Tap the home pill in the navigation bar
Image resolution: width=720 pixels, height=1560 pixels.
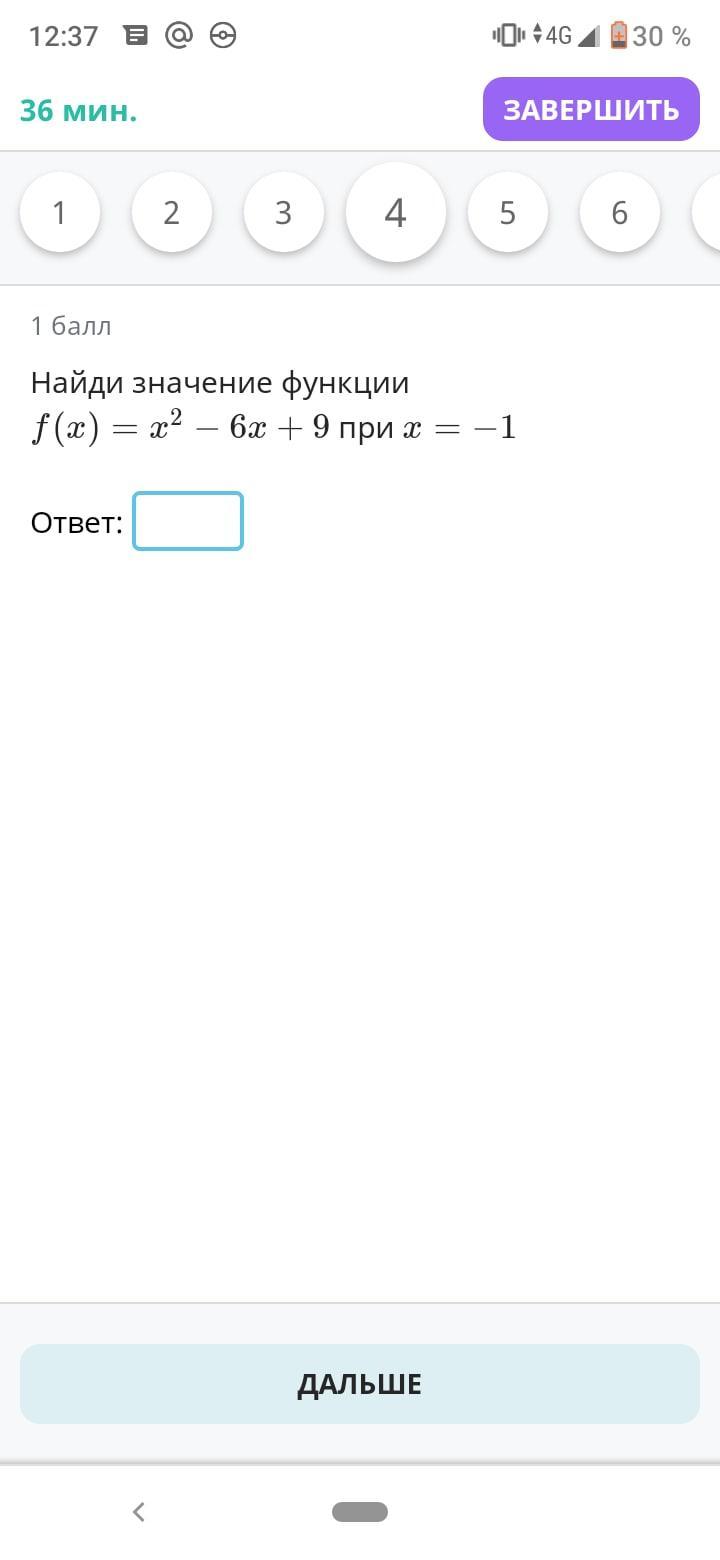pos(360,1512)
